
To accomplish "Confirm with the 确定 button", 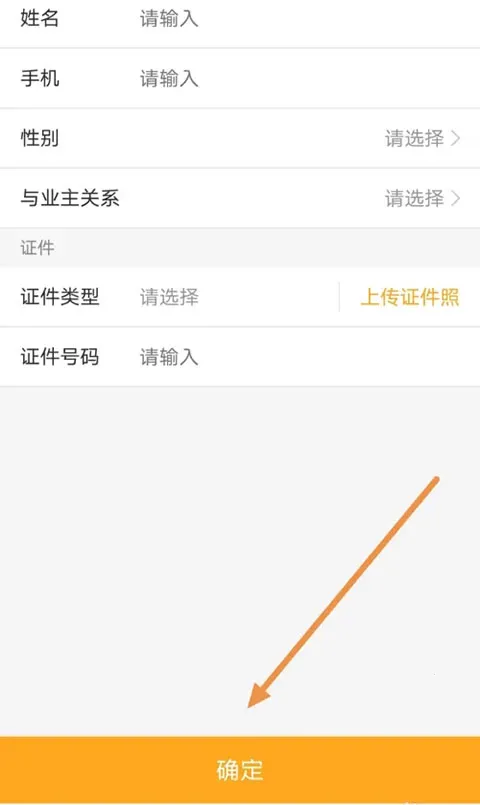I will coord(240,770).
